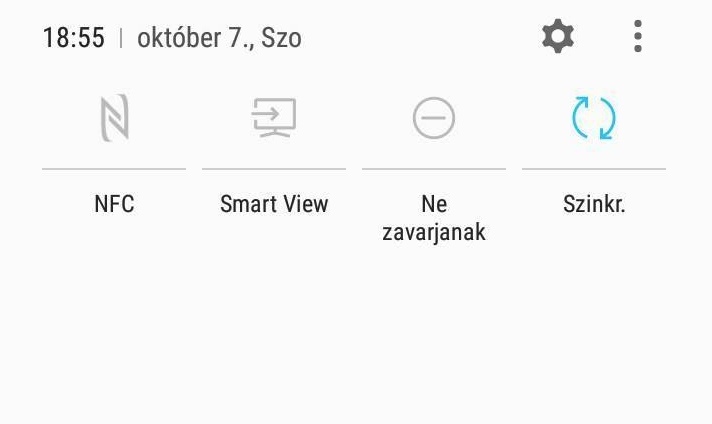
Task: Turn on NFC
Action: tap(114, 119)
